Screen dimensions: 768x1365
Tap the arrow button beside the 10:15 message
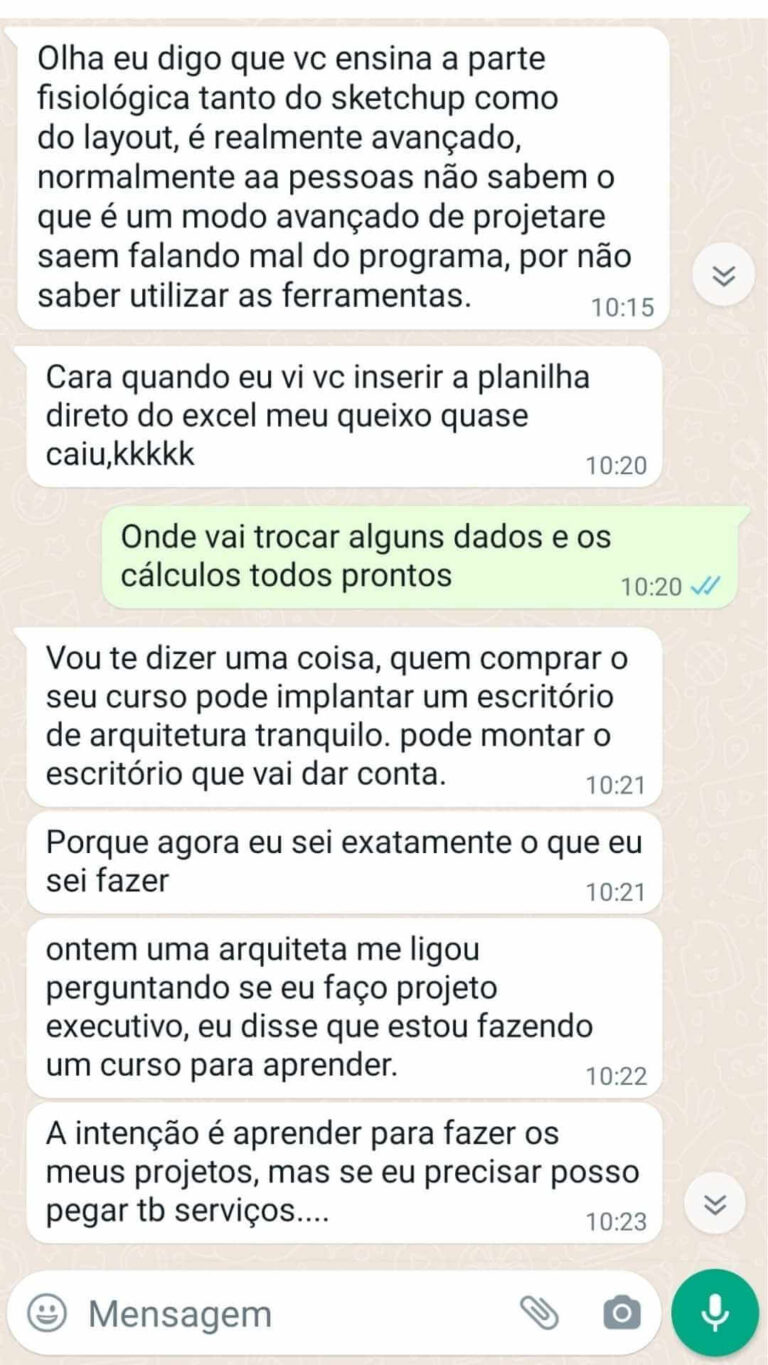pos(722,274)
